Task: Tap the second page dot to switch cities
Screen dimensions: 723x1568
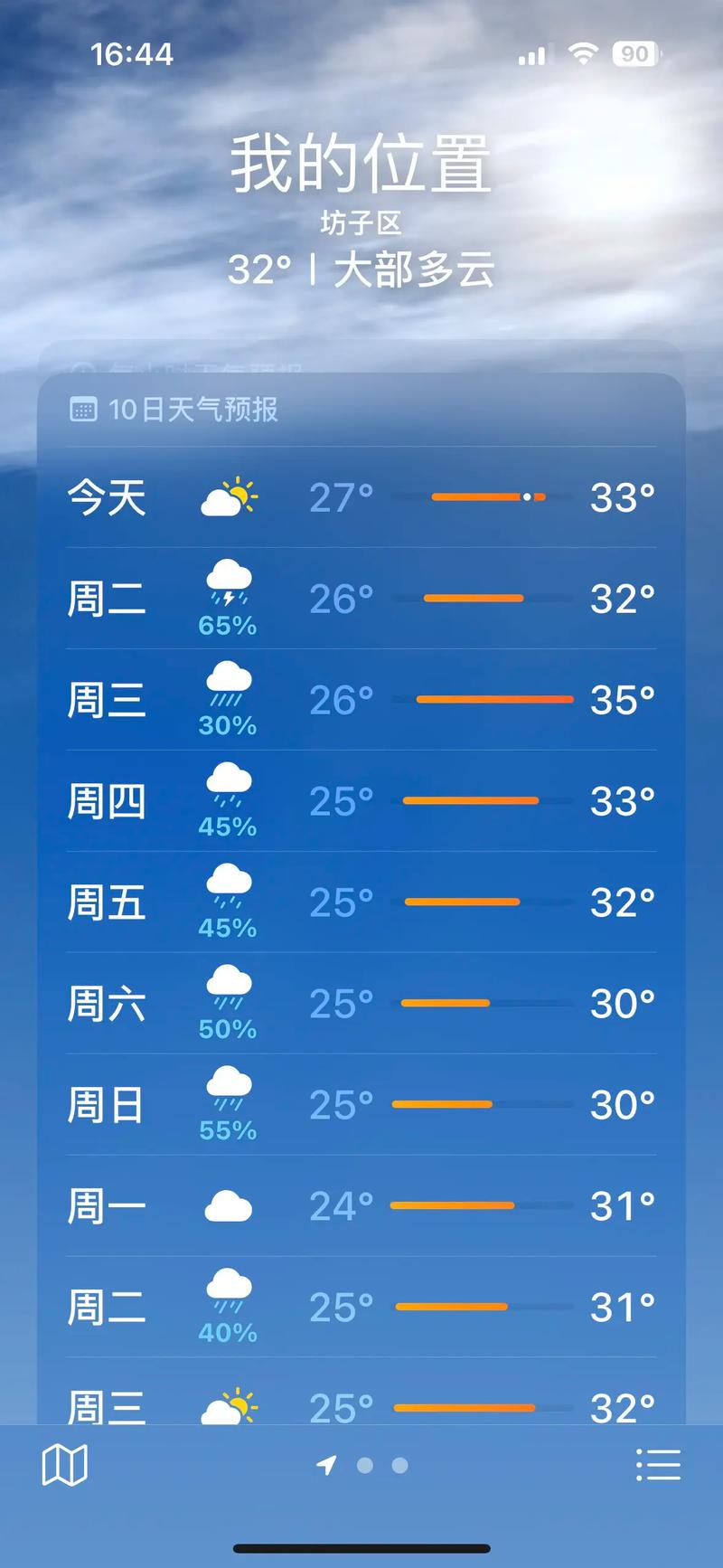Action: click(x=398, y=1465)
